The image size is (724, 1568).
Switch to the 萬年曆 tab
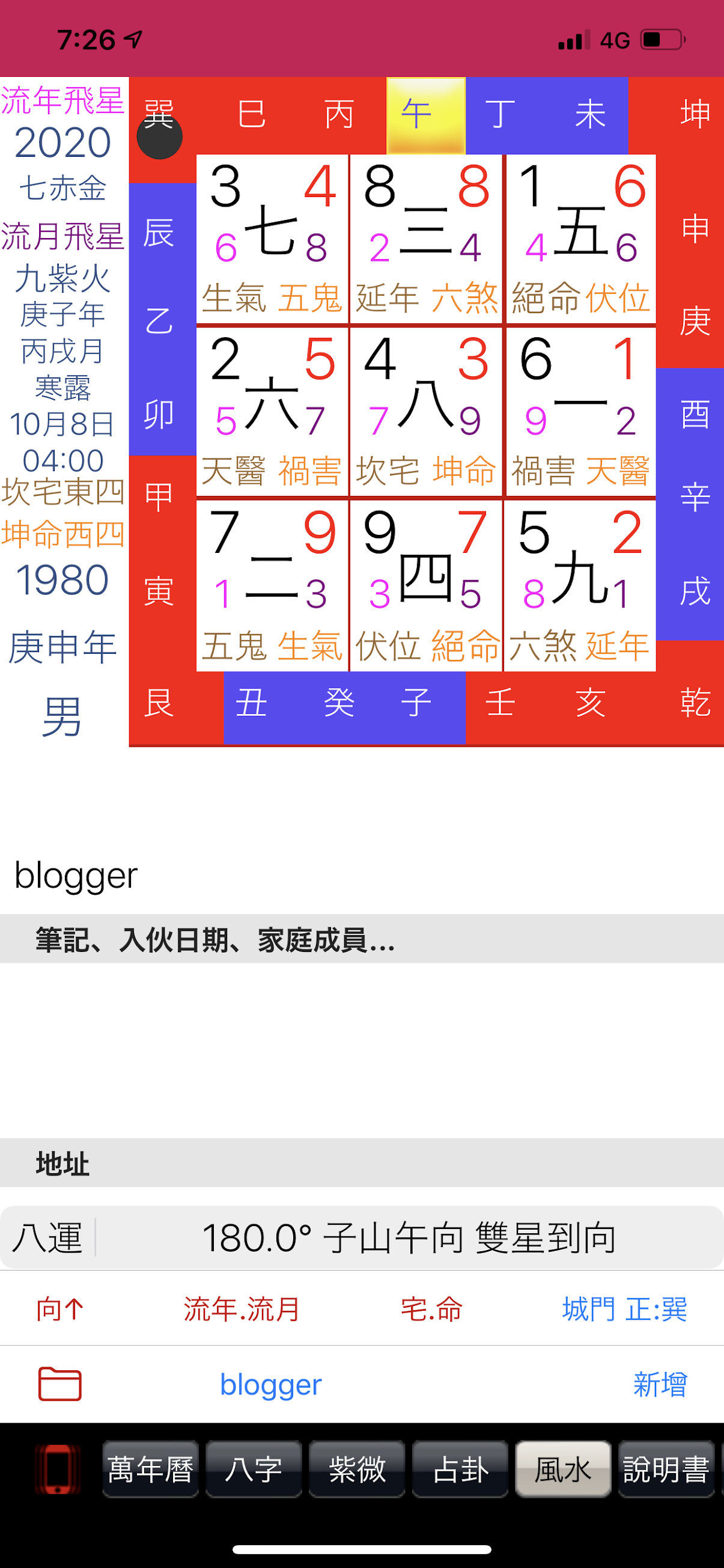tap(150, 1469)
